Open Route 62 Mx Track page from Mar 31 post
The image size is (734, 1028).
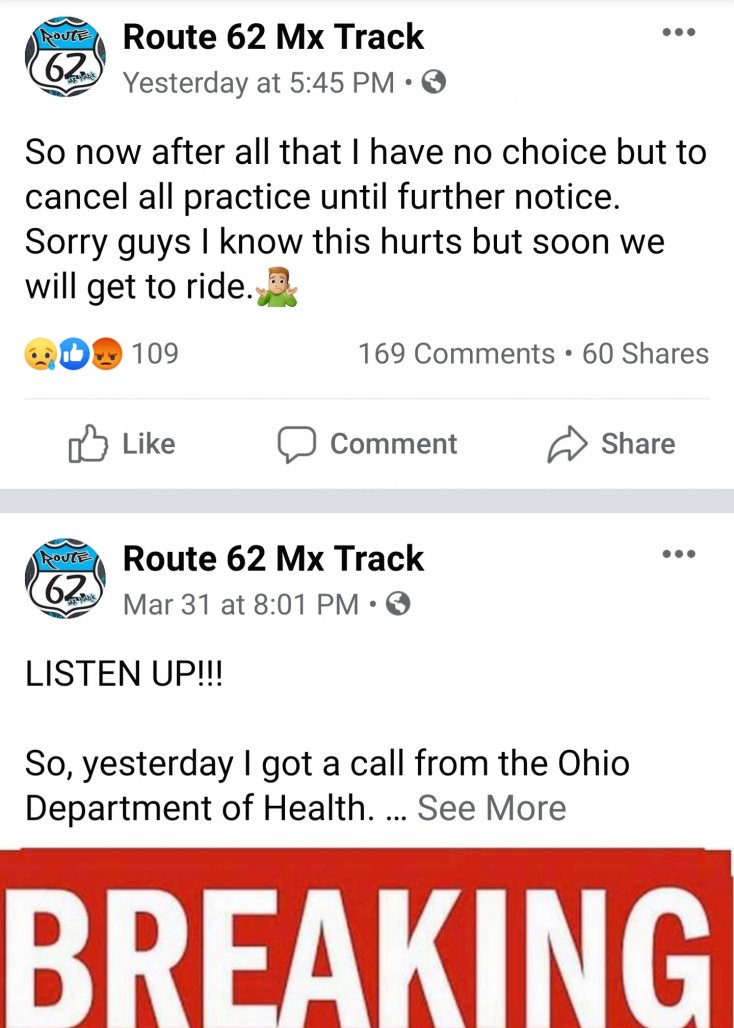pos(273,558)
